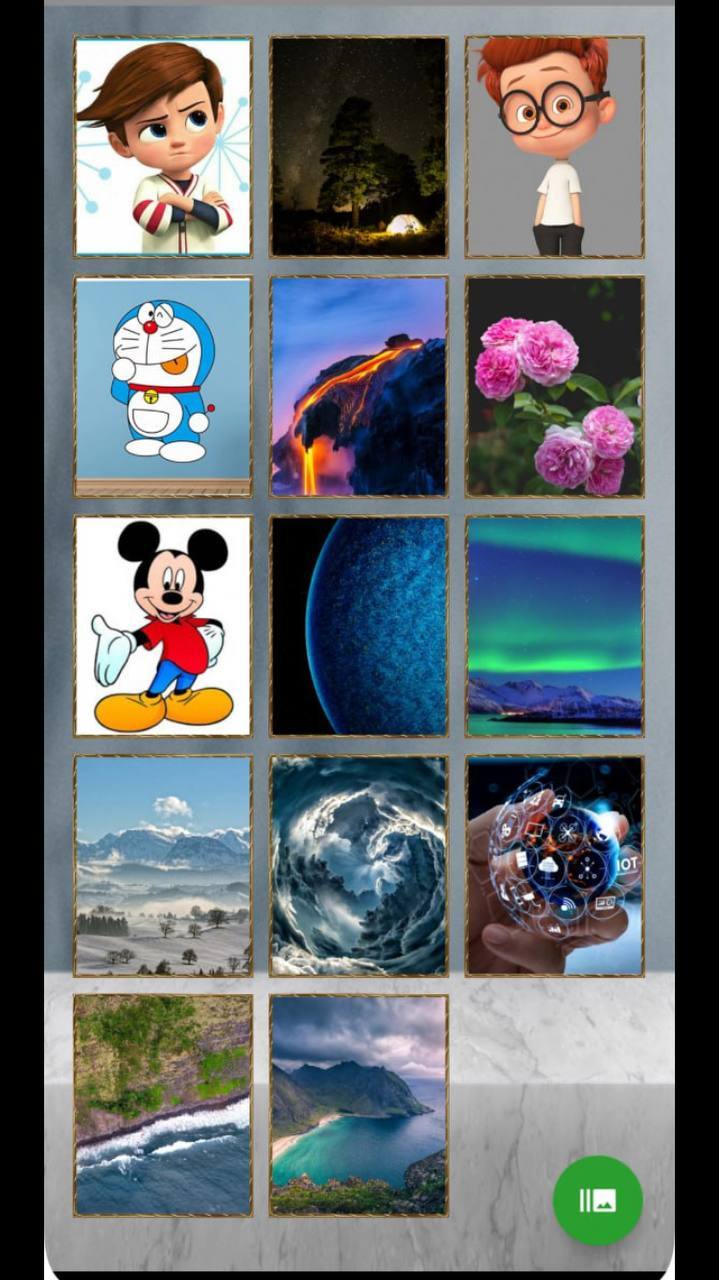Select the pink roses wallpaper
Image resolution: width=719 pixels, height=1280 pixels.
click(555, 387)
